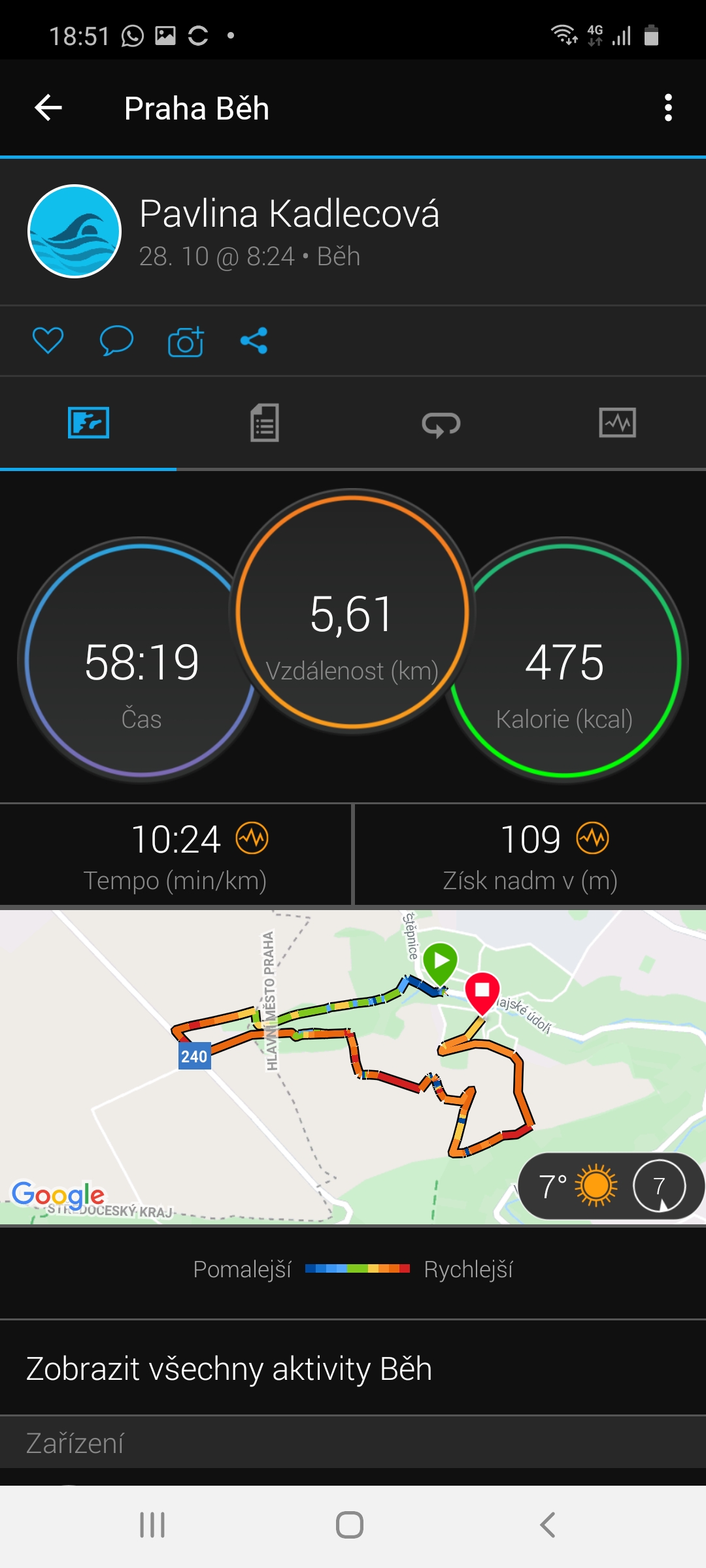The width and height of the screenshot is (706, 1568).
Task: Open pace insight icon next to 10:24
Action: [x=252, y=838]
